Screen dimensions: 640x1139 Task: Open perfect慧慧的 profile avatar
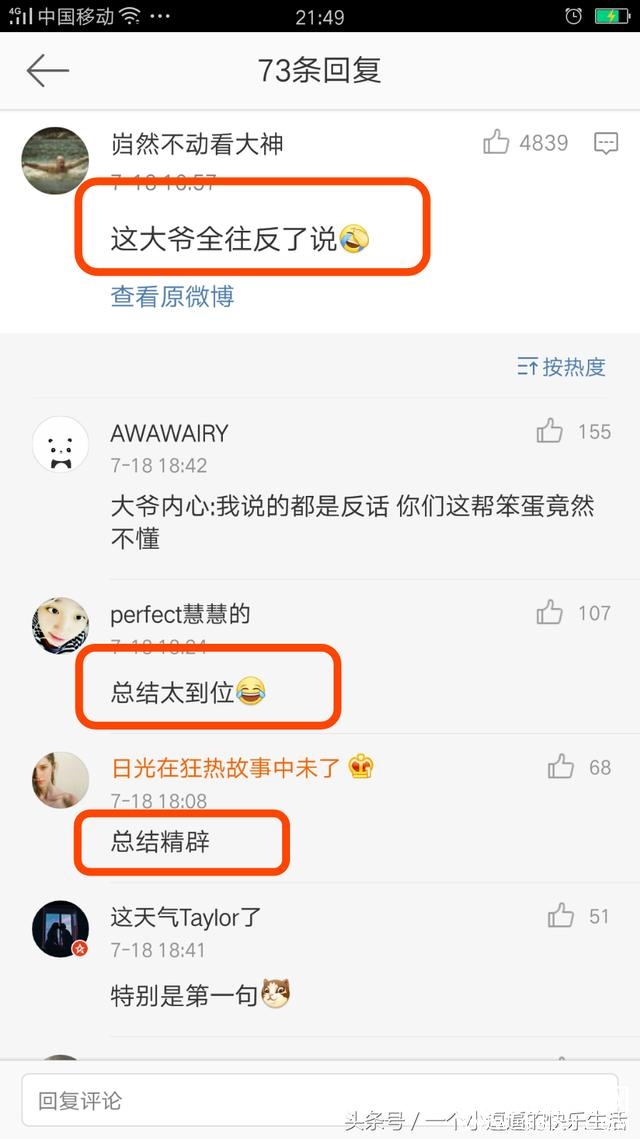pyautogui.click(x=60, y=625)
